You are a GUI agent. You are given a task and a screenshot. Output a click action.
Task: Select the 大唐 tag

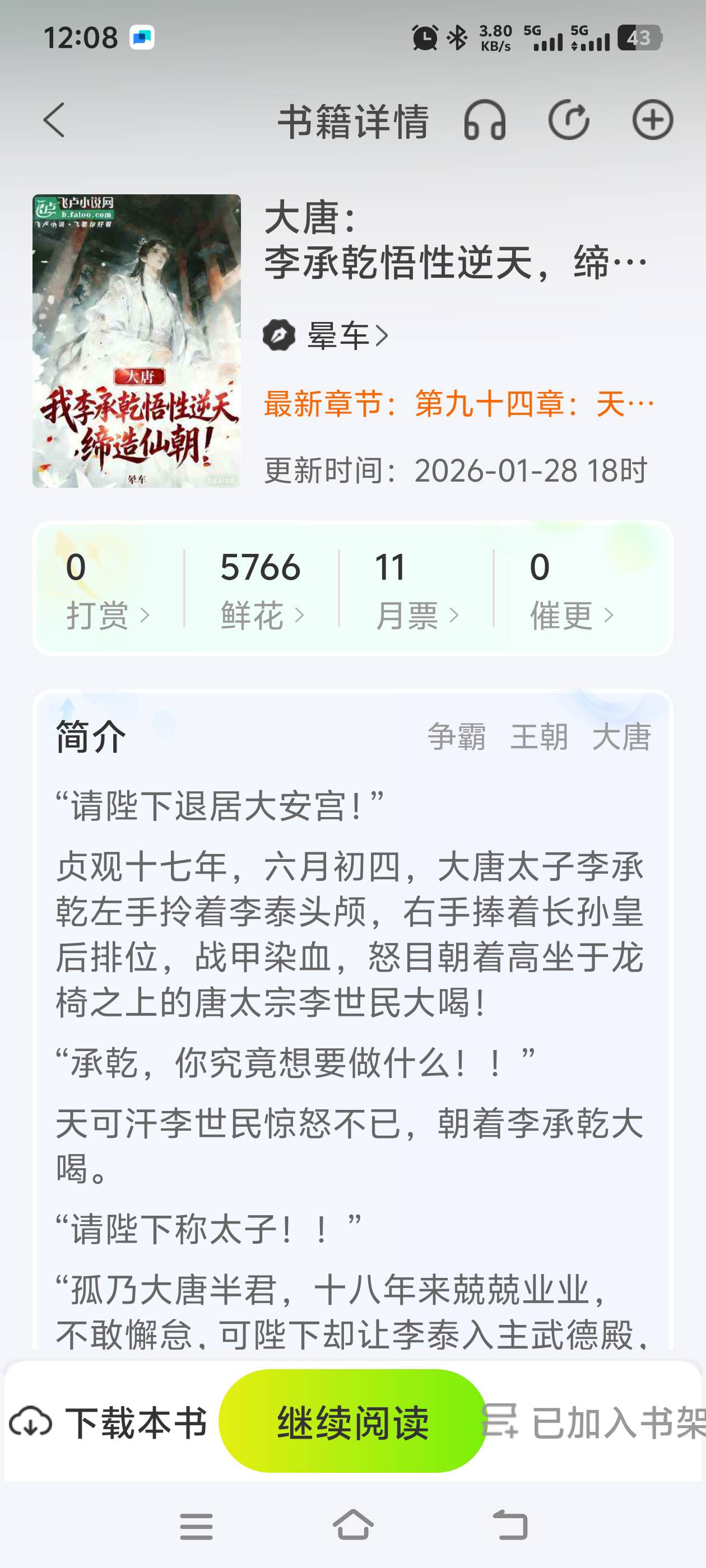coord(622,736)
